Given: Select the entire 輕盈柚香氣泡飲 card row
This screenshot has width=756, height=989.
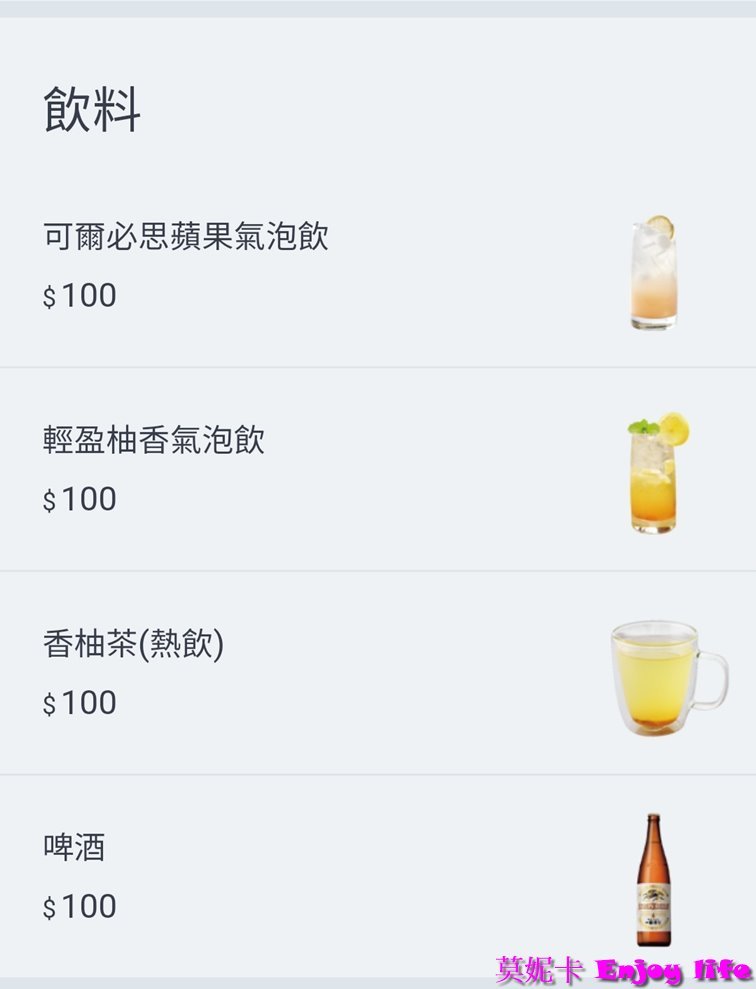Looking at the screenshot, I should tap(378, 465).
